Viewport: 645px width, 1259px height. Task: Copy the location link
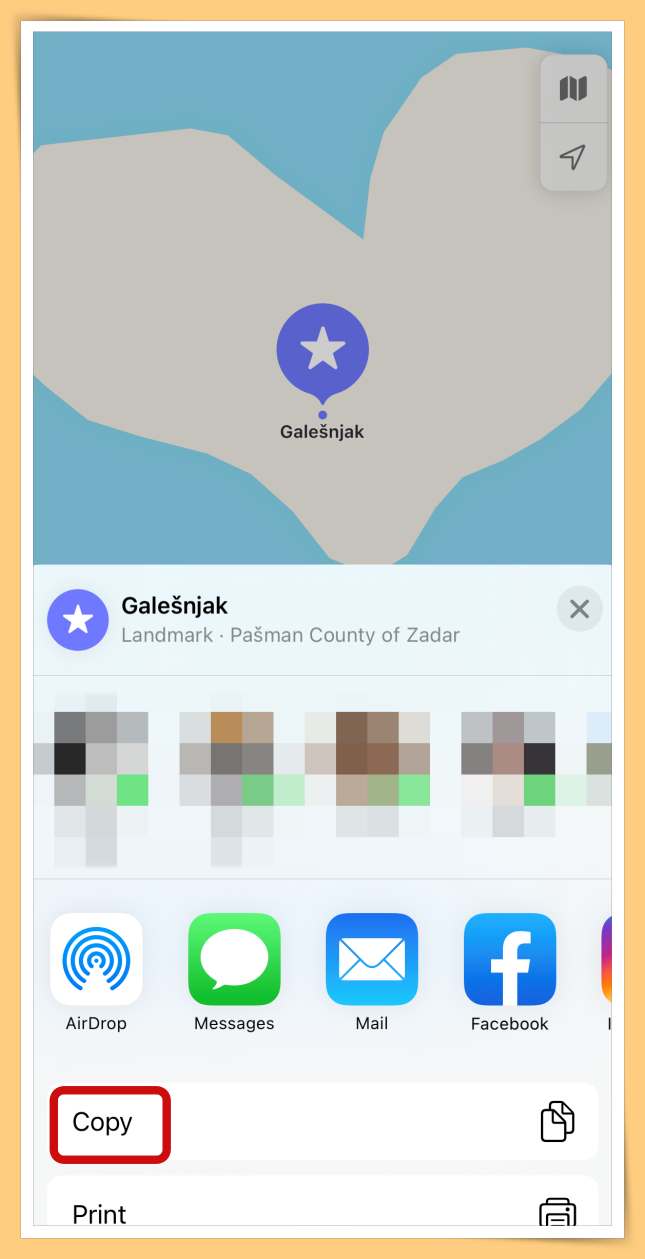tap(322, 1122)
